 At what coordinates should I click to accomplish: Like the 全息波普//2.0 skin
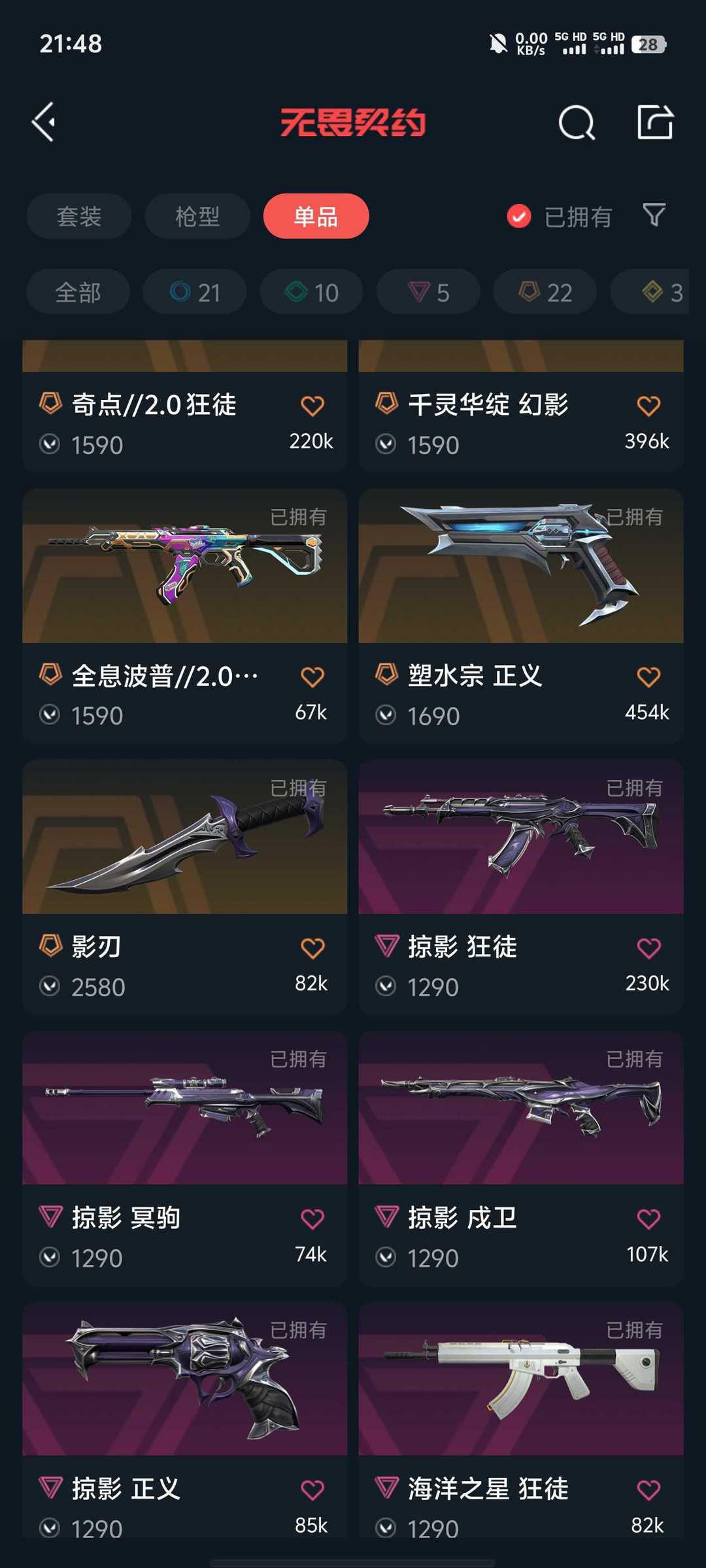[312, 677]
